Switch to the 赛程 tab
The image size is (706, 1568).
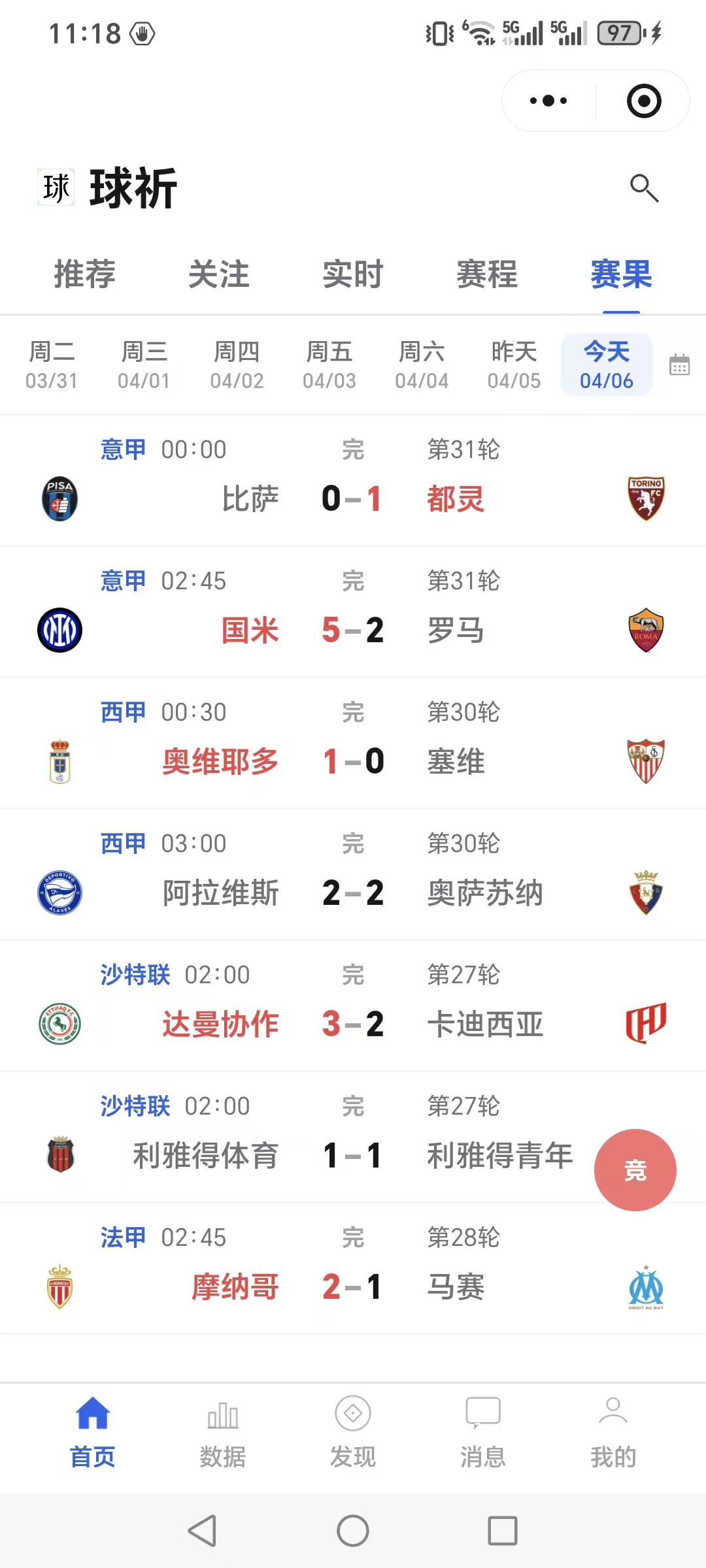pyautogui.click(x=487, y=274)
